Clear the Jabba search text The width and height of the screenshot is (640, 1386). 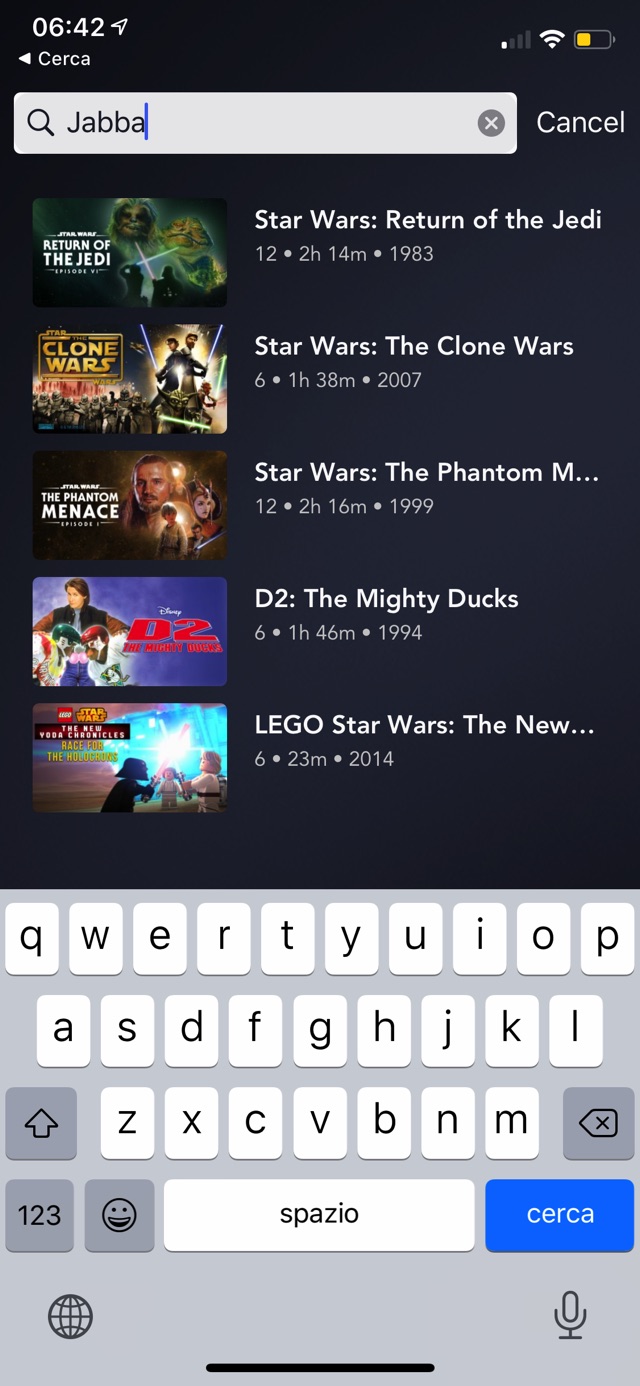coord(490,123)
